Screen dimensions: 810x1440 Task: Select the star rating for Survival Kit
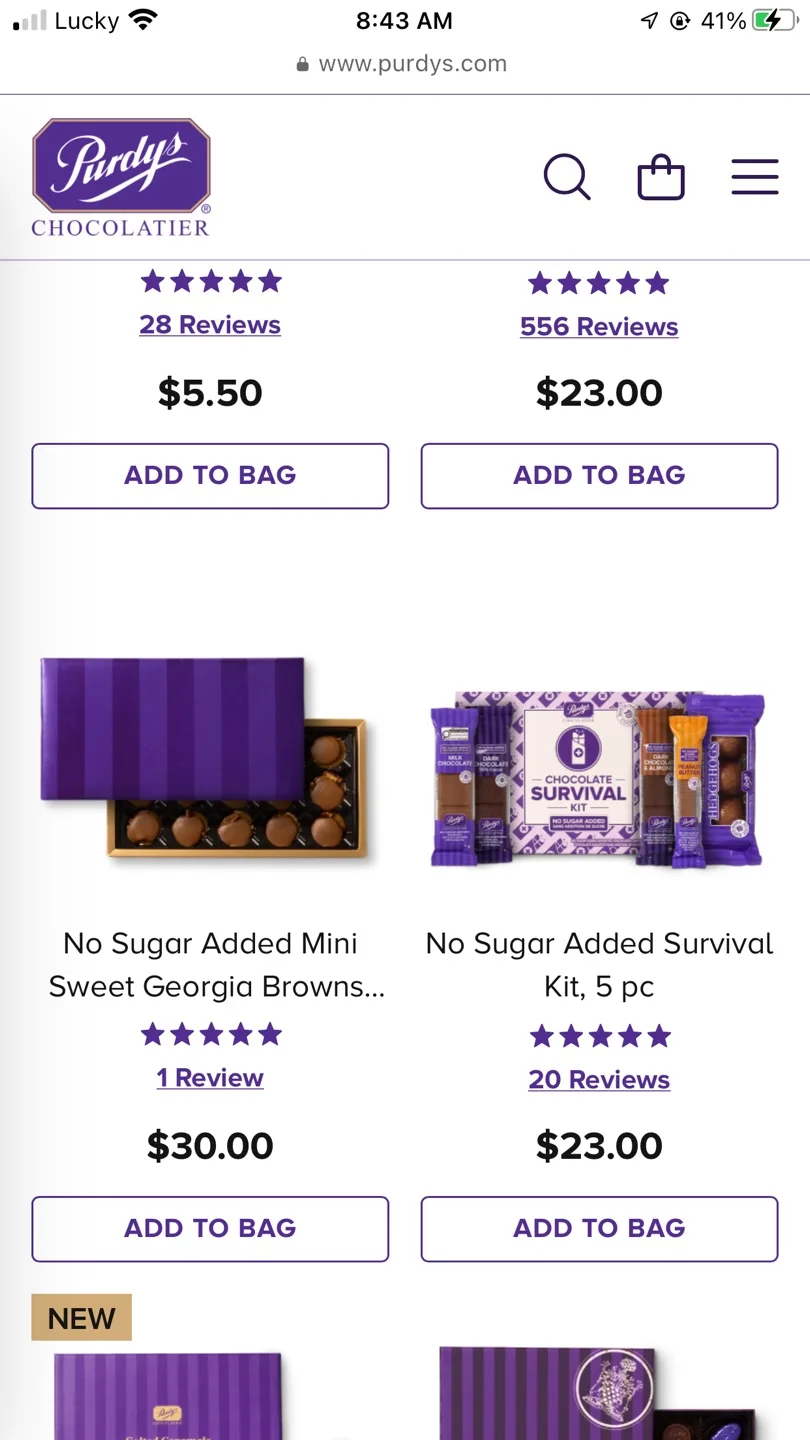coord(598,1036)
